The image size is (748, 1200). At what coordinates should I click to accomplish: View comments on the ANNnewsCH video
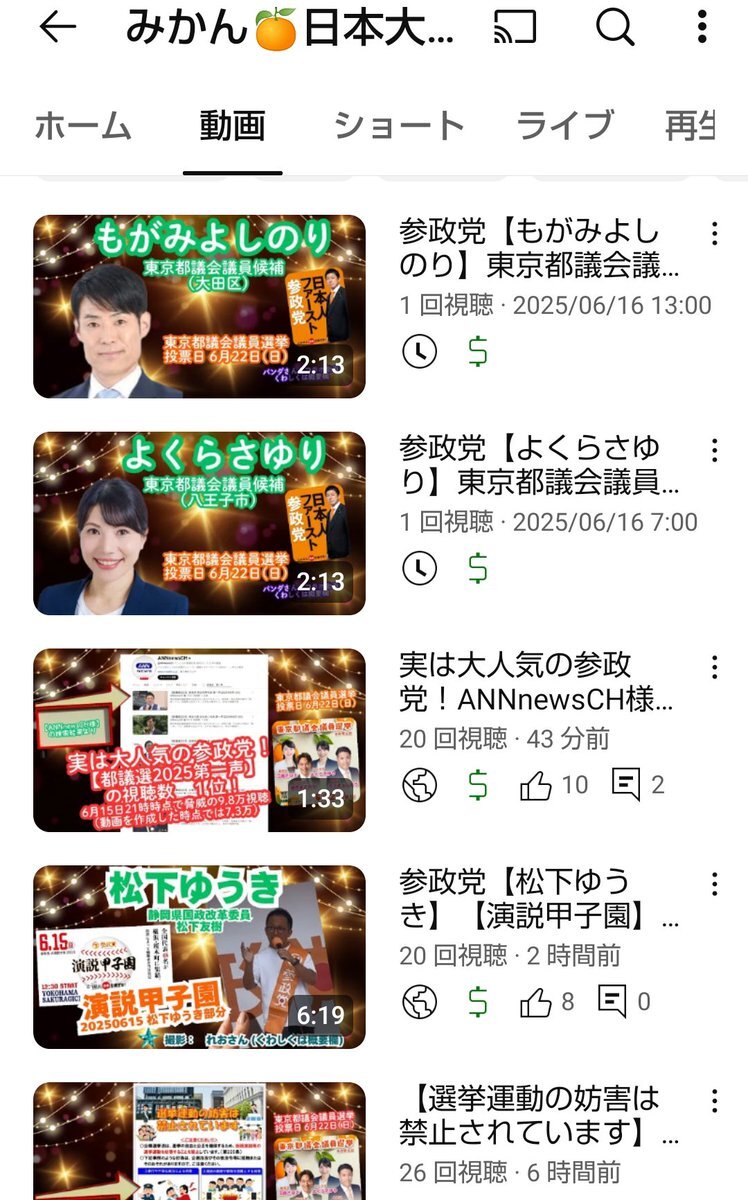(x=637, y=785)
